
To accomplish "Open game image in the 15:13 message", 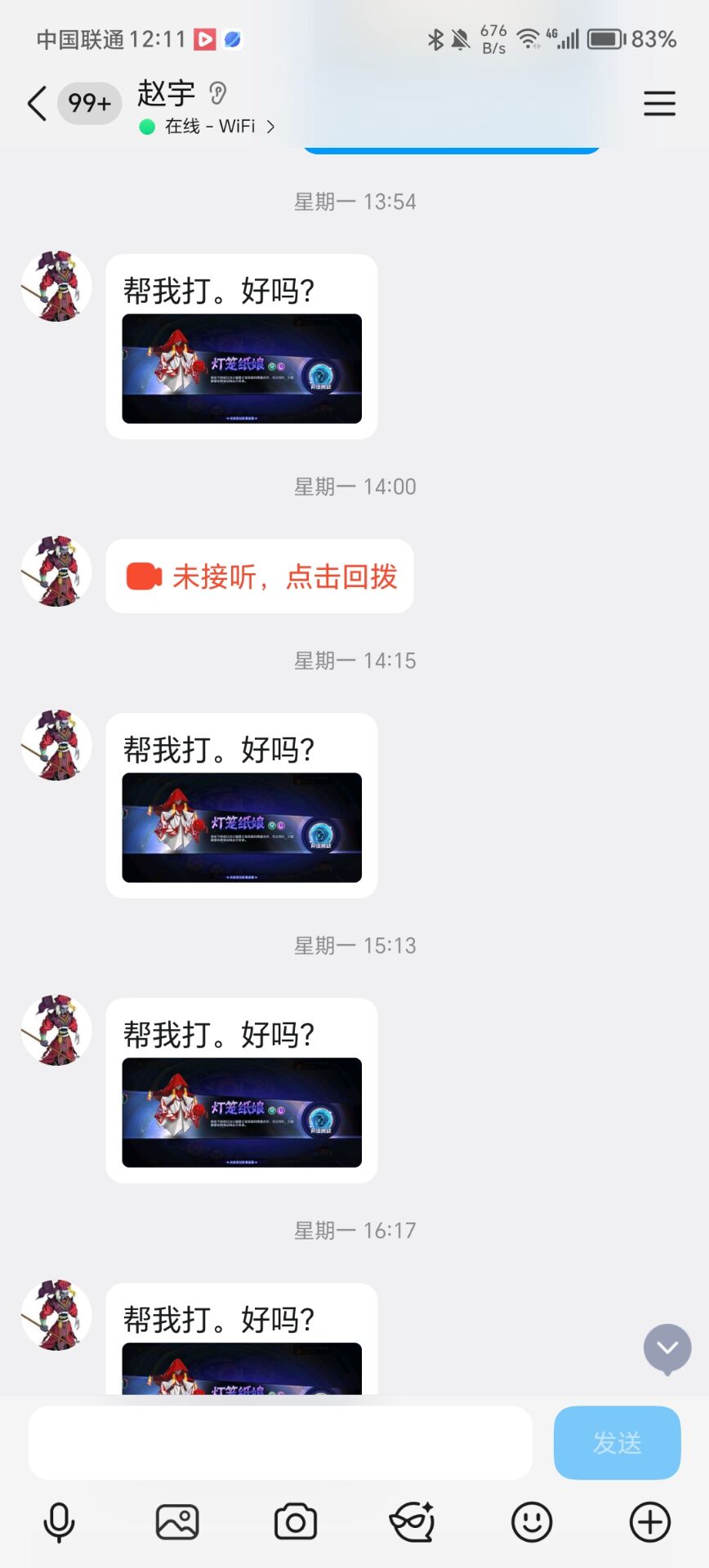I will pyautogui.click(x=242, y=1112).
